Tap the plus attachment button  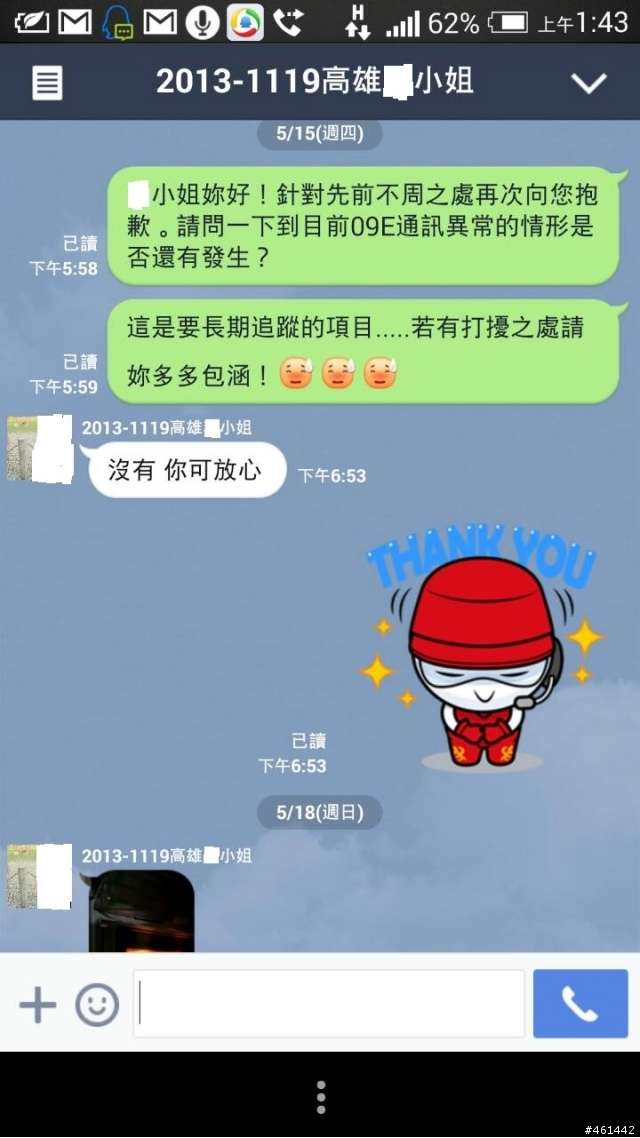coord(38,1004)
